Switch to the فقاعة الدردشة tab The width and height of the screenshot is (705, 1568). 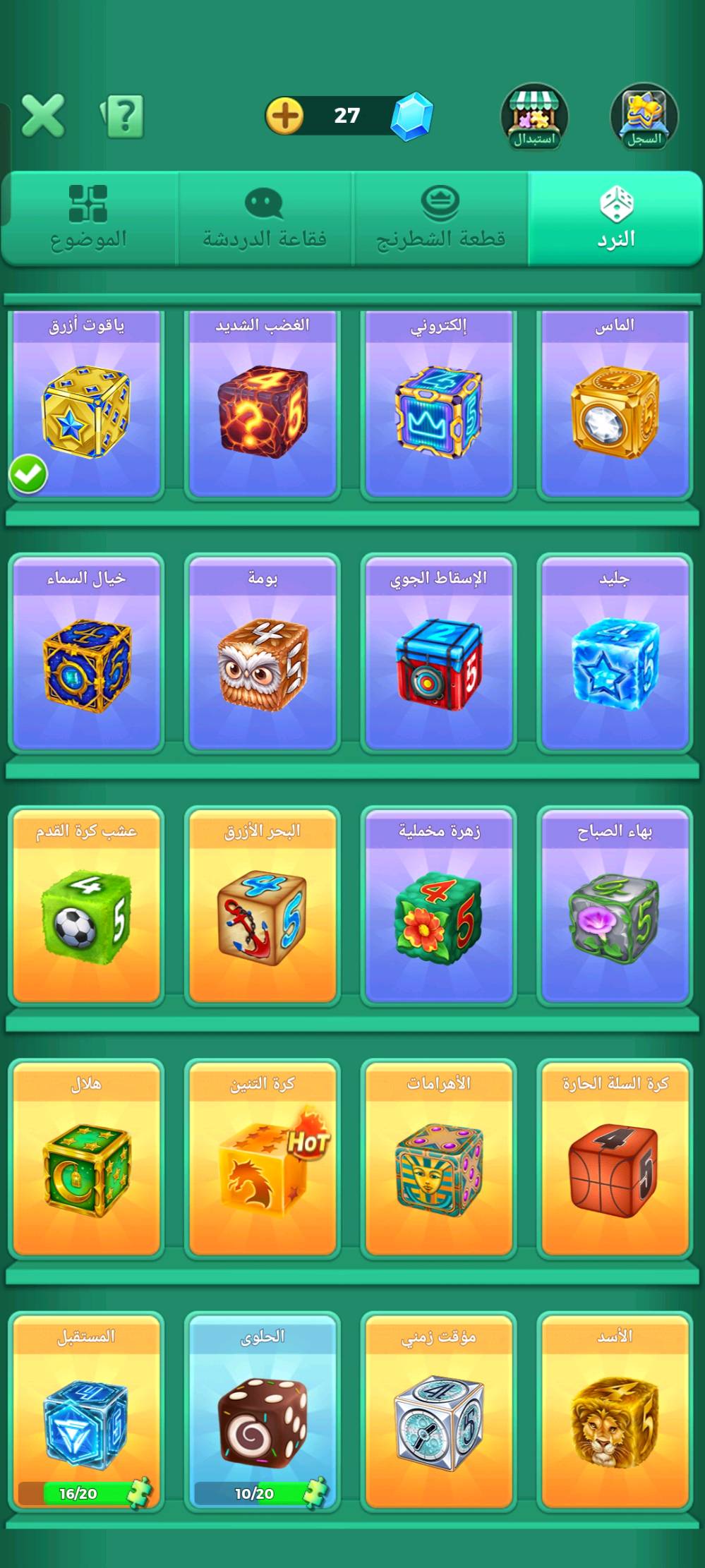pyautogui.click(x=265, y=219)
